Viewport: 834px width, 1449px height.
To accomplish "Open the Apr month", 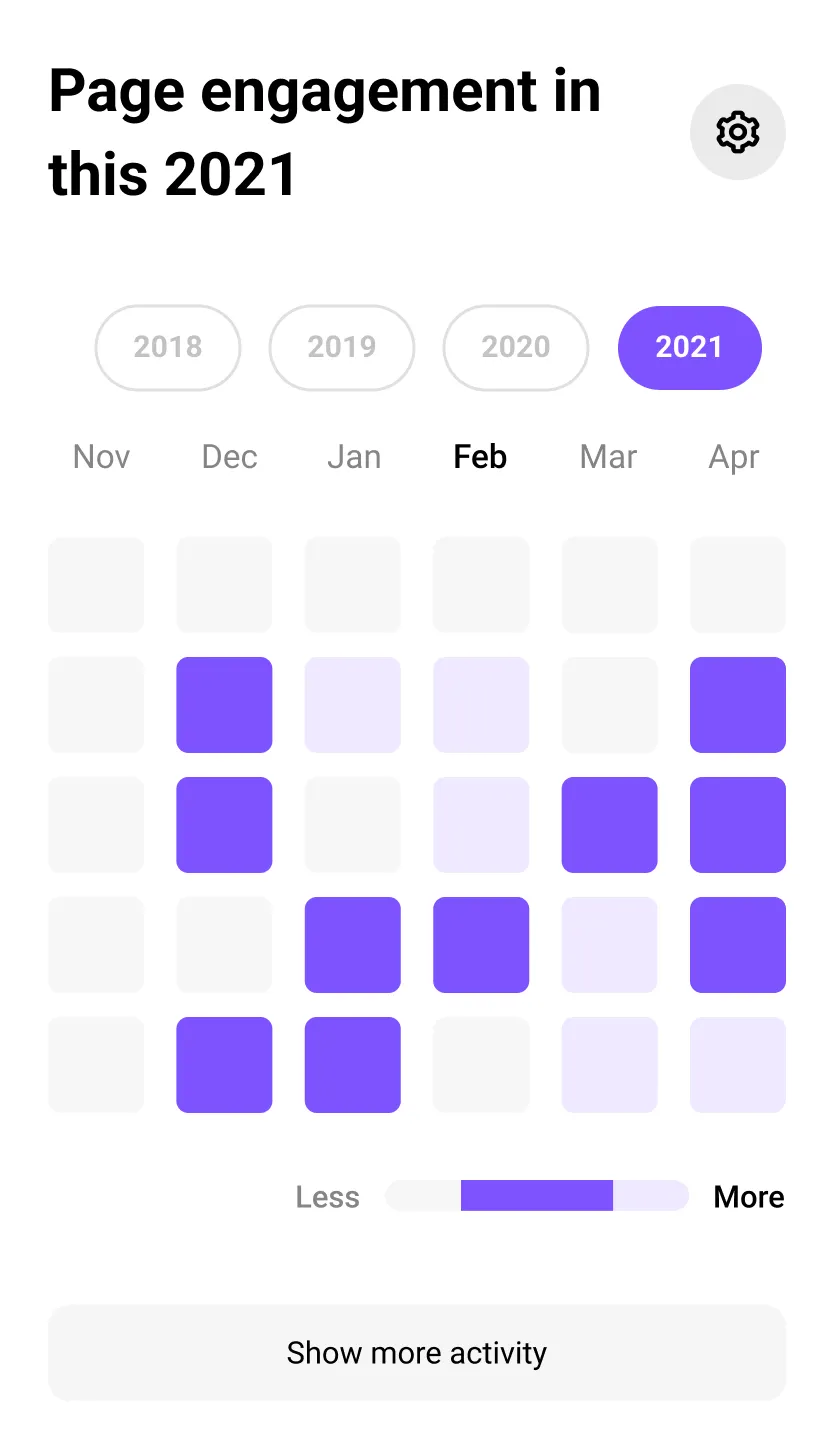I will point(734,457).
